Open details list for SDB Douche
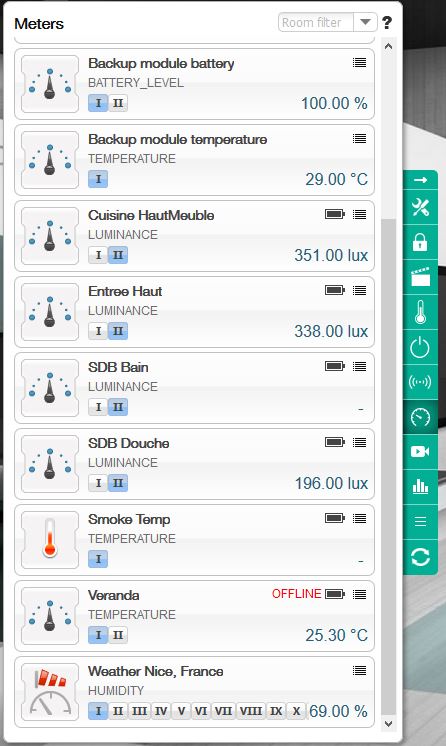This screenshot has width=446, height=746. pos(359,442)
